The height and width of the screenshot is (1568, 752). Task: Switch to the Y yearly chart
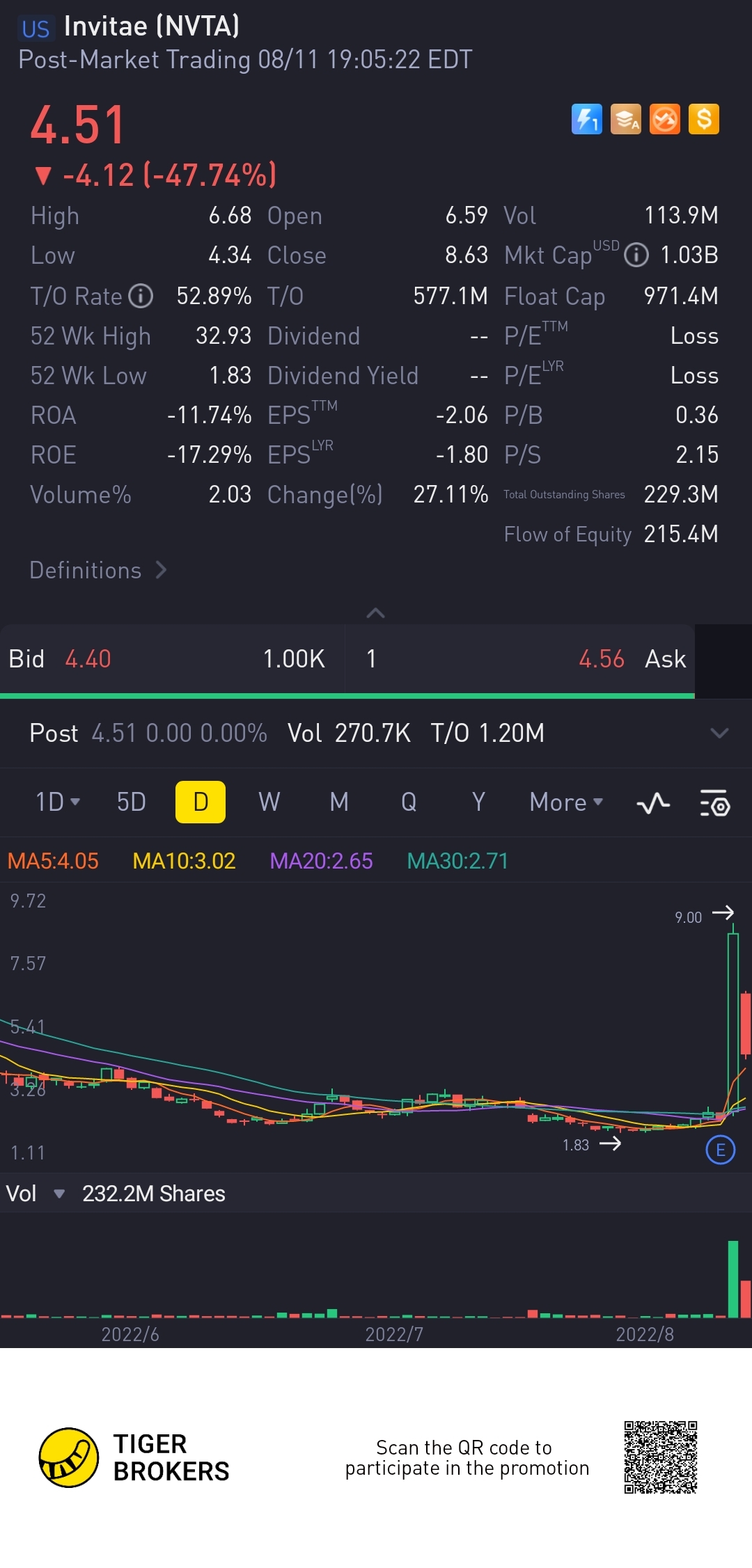coord(478,802)
